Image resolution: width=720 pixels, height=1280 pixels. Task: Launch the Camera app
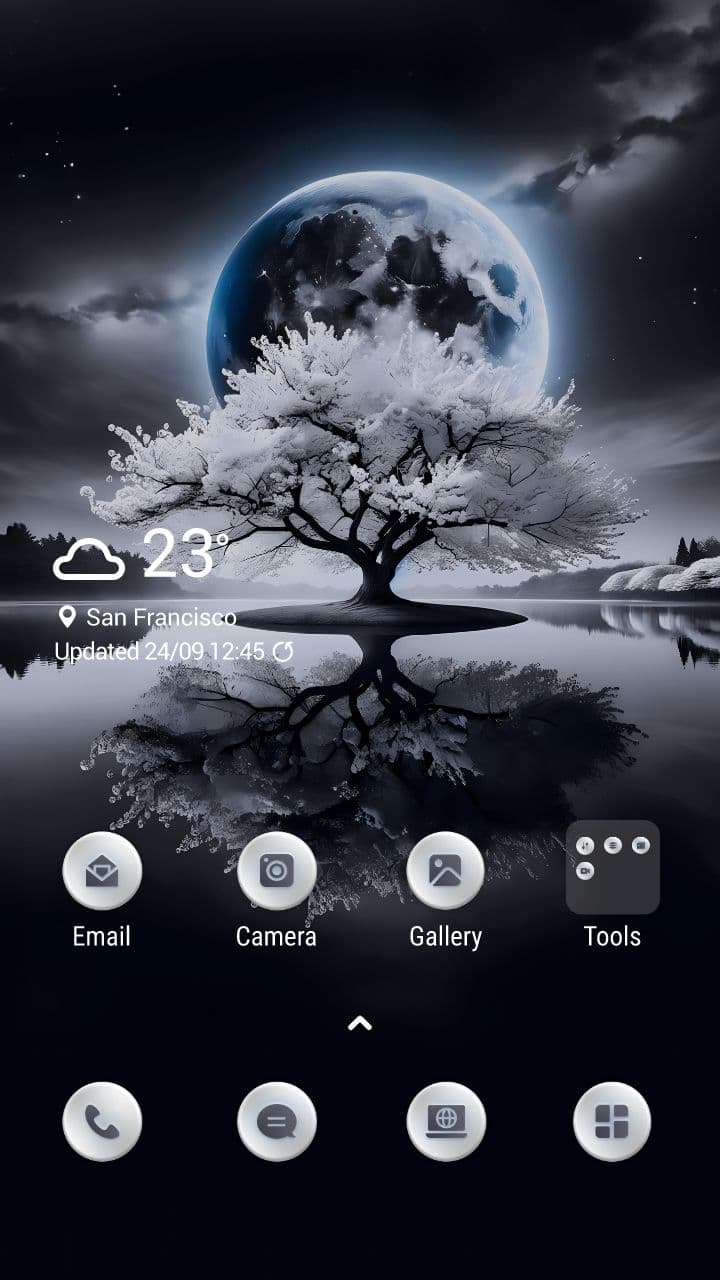pyautogui.click(x=277, y=871)
